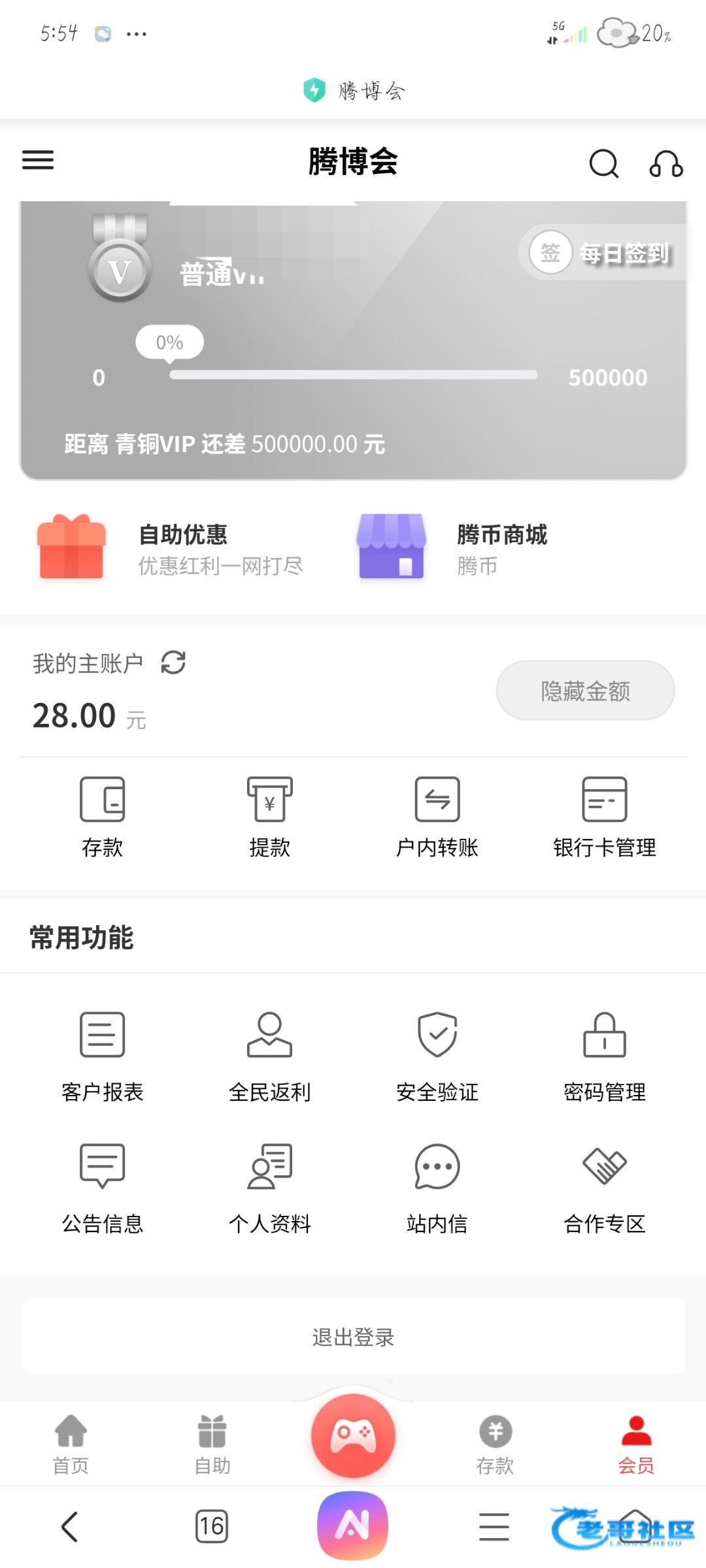Contact customer service via headset icon
The image size is (706, 1568).
665,163
